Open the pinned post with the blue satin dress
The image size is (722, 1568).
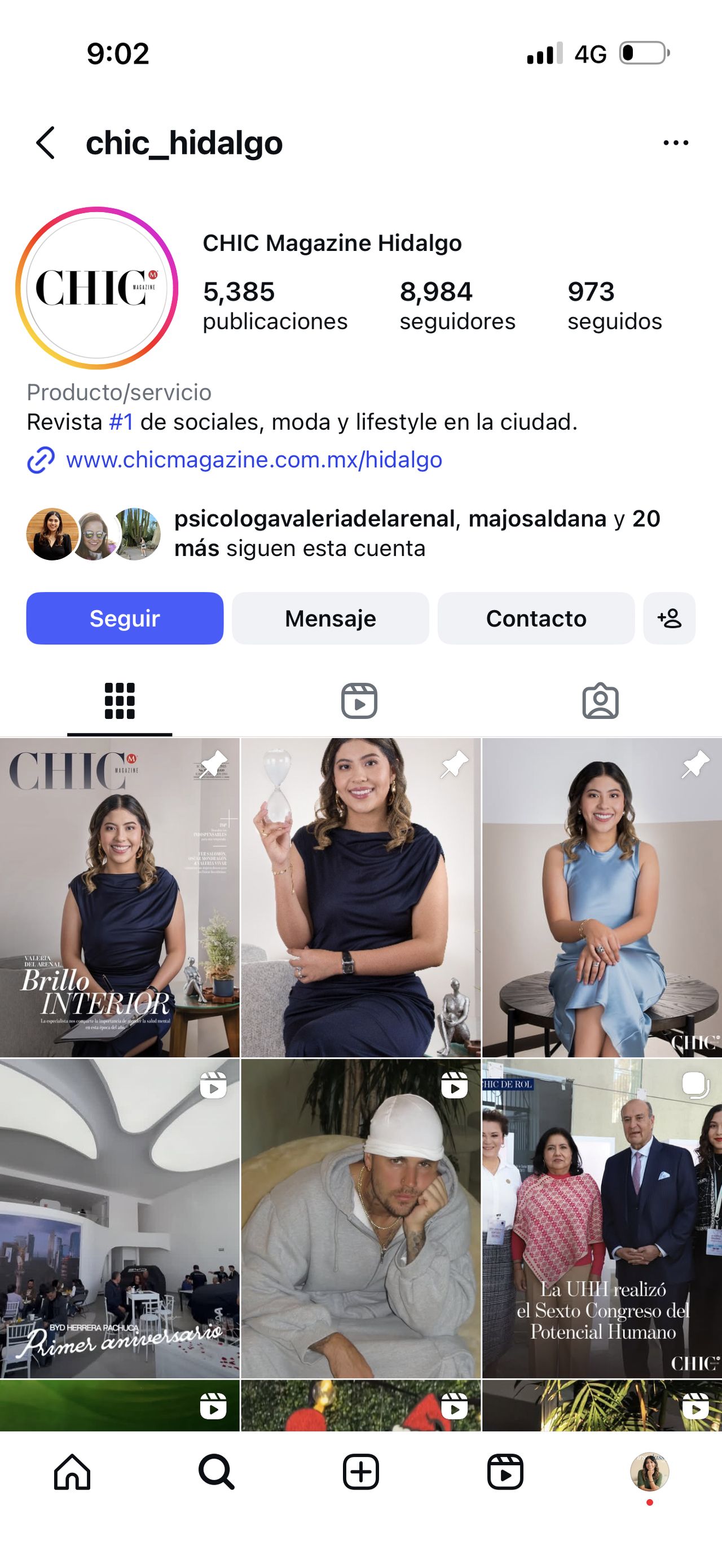click(602, 898)
